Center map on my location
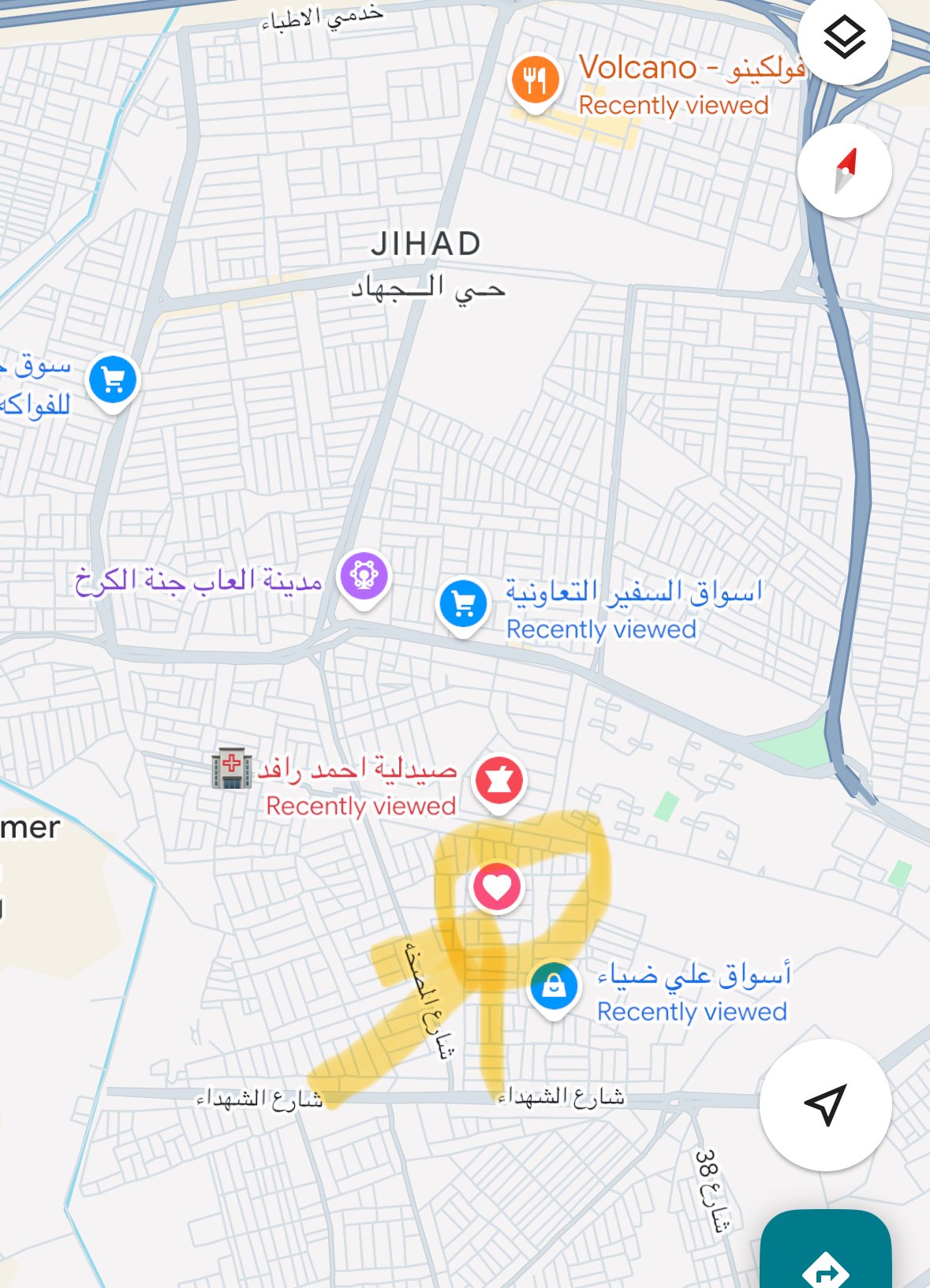 click(x=825, y=1104)
